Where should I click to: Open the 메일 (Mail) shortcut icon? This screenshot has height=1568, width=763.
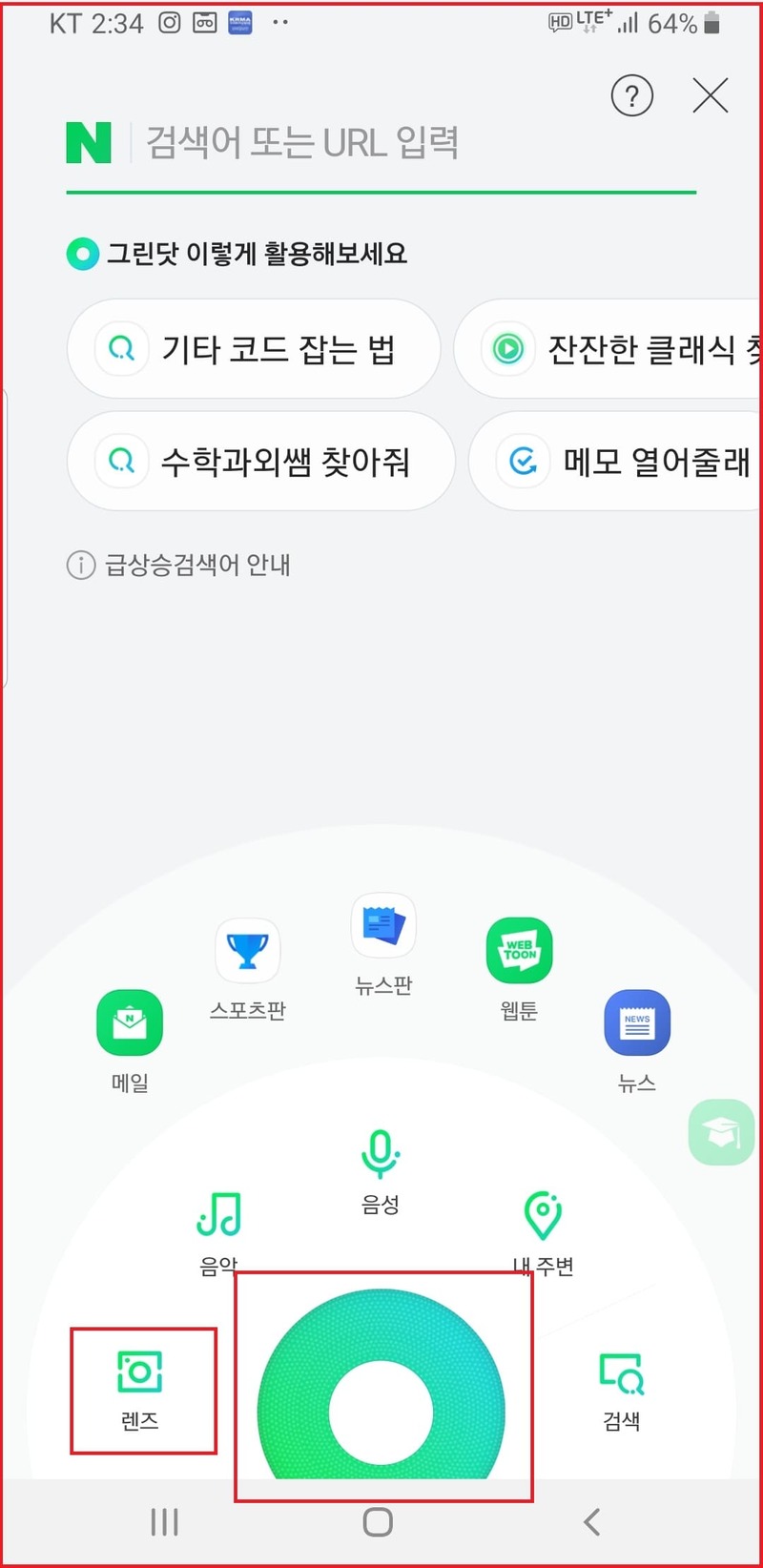[x=129, y=1022]
